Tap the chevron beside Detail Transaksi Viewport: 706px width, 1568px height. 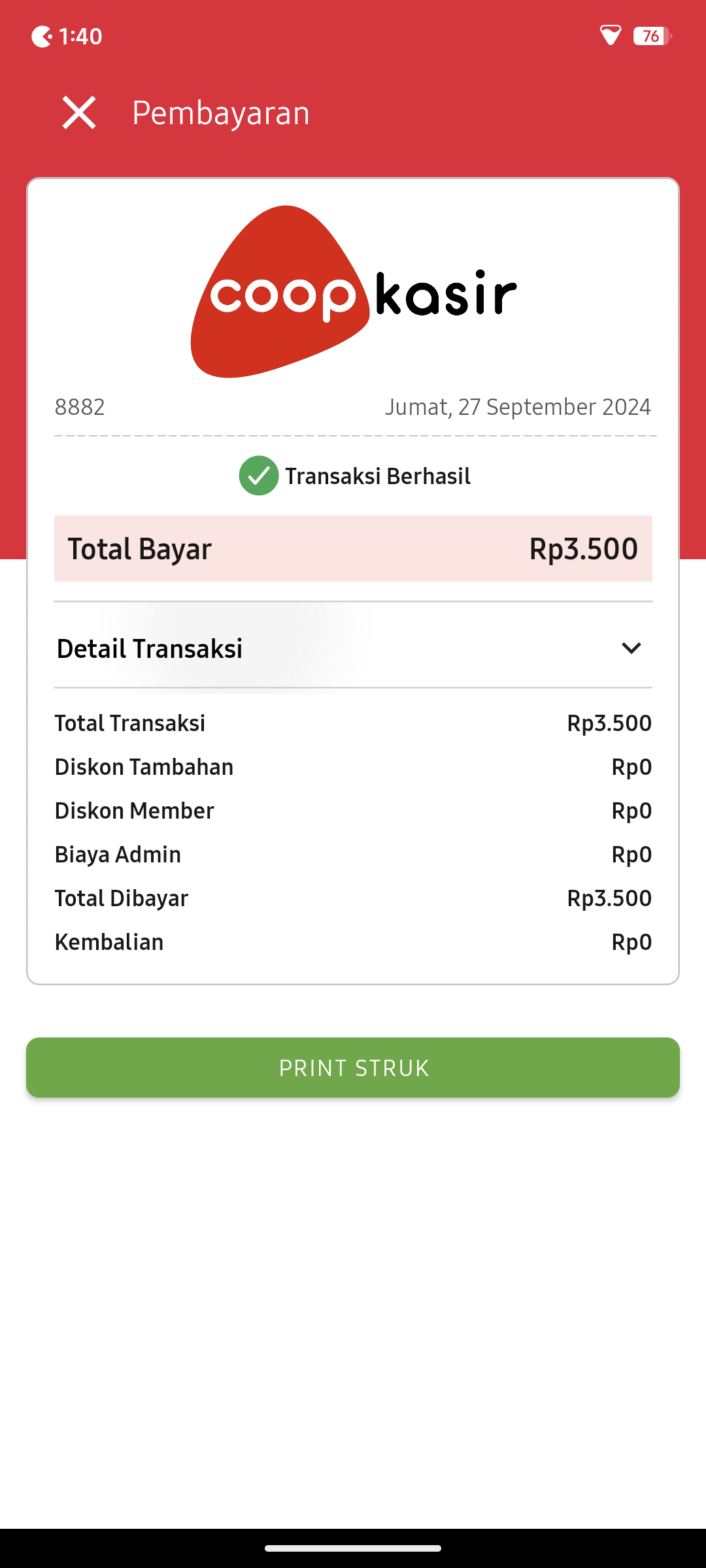(x=630, y=648)
